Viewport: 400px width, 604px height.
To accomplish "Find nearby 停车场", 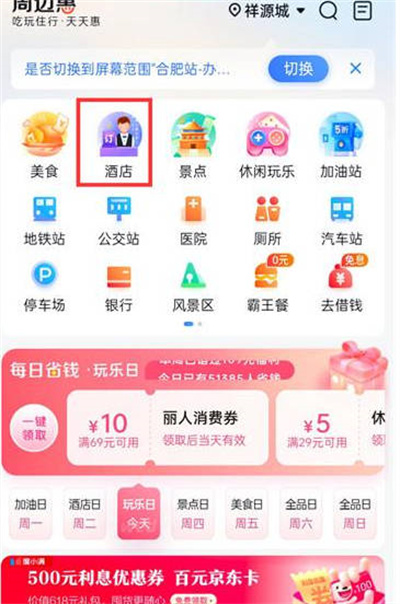I will click(x=45, y=287).
